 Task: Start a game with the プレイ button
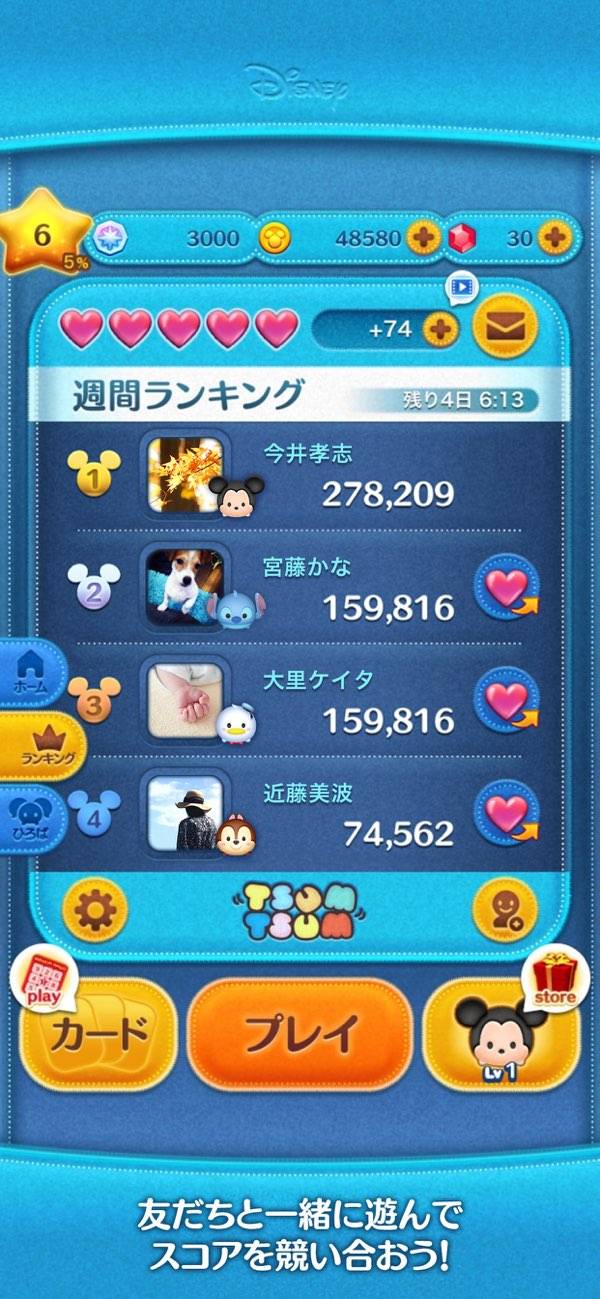300,1034
